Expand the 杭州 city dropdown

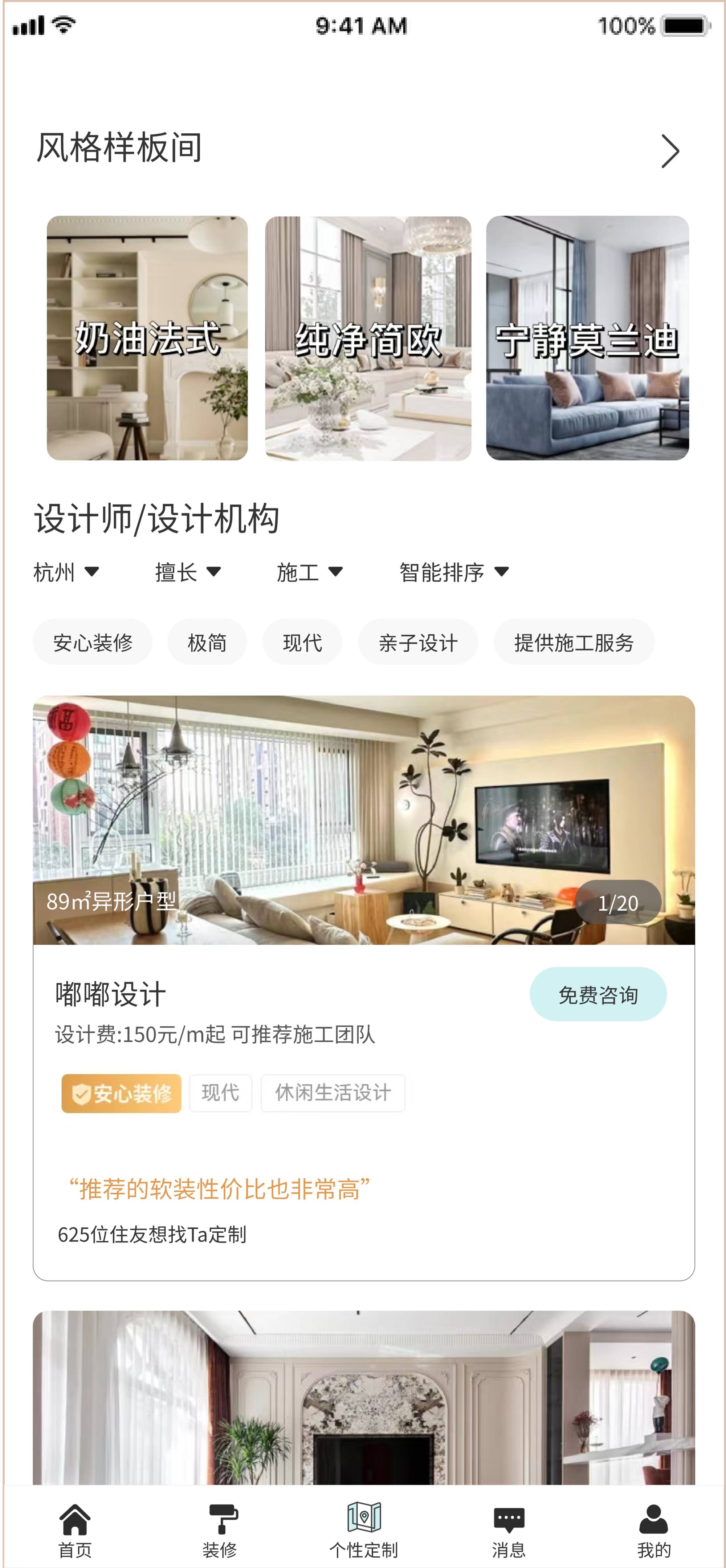[x=66, y=572]
